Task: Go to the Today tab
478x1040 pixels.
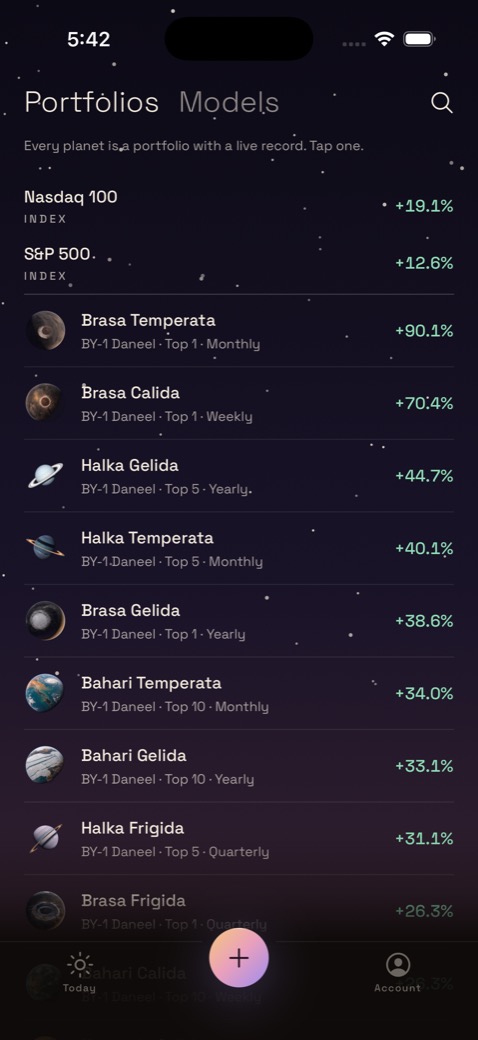Action: click(80, 972)
